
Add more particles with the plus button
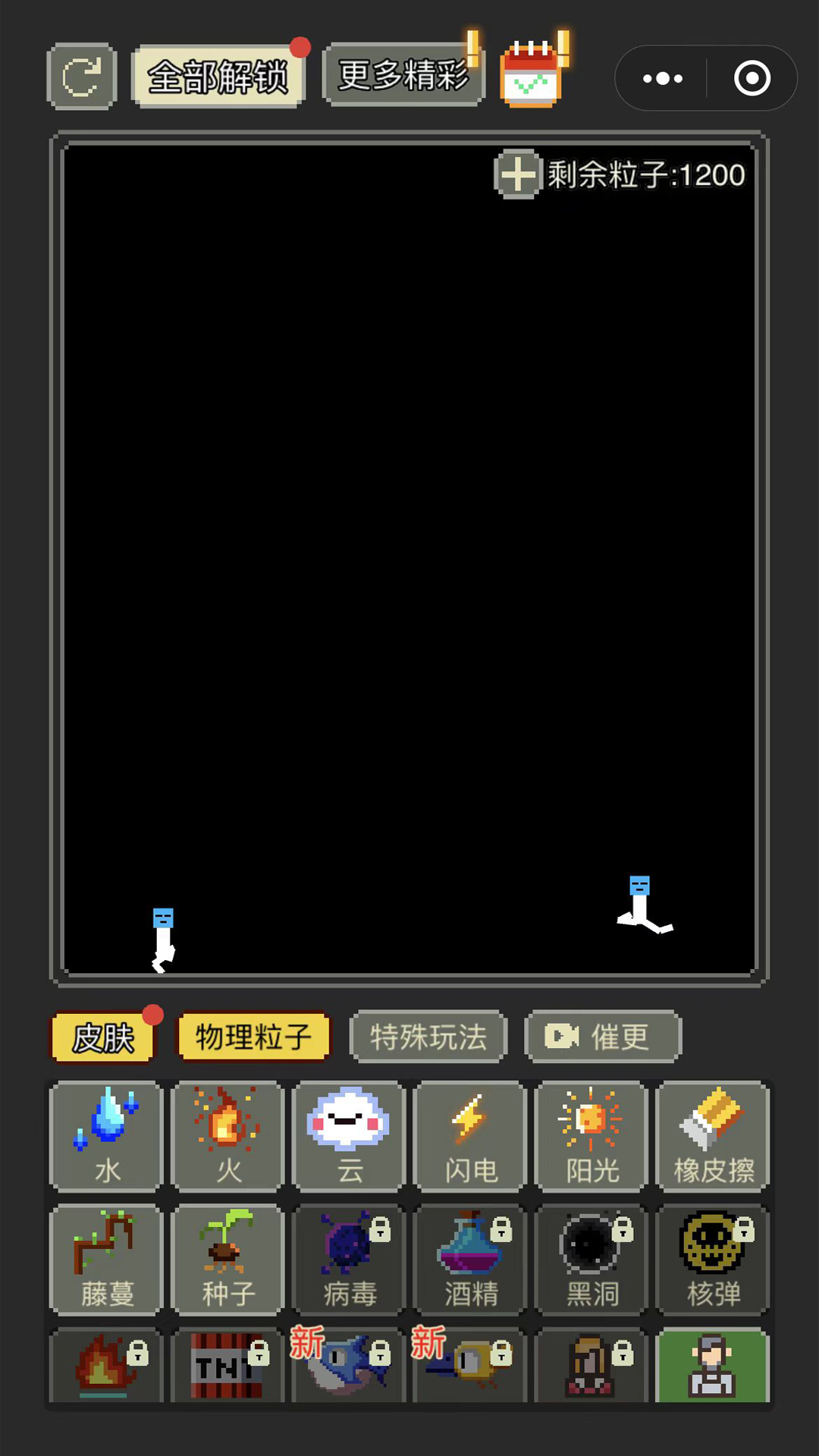click(x=517, y=175)
